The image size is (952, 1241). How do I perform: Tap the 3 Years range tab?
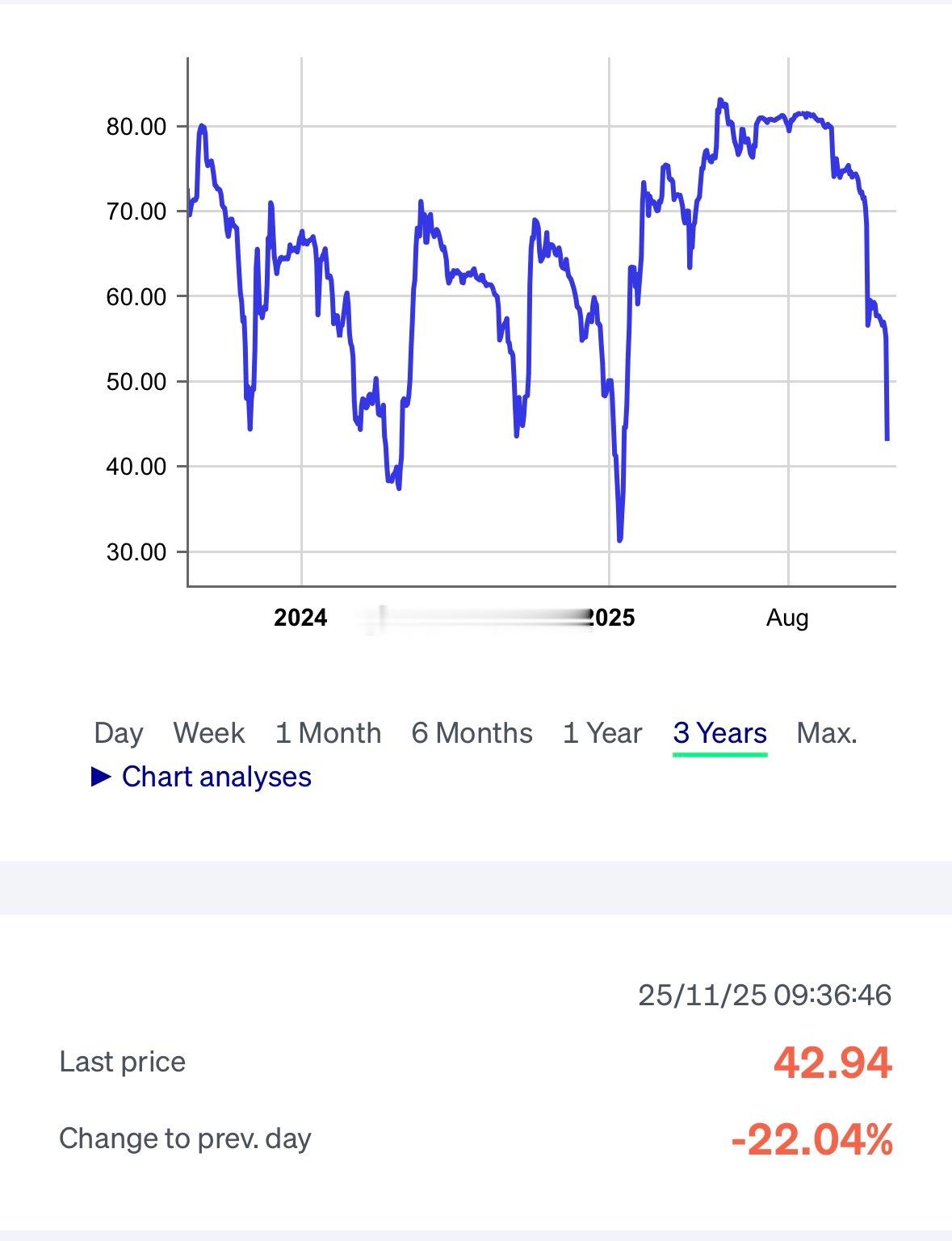pos(719,733)
